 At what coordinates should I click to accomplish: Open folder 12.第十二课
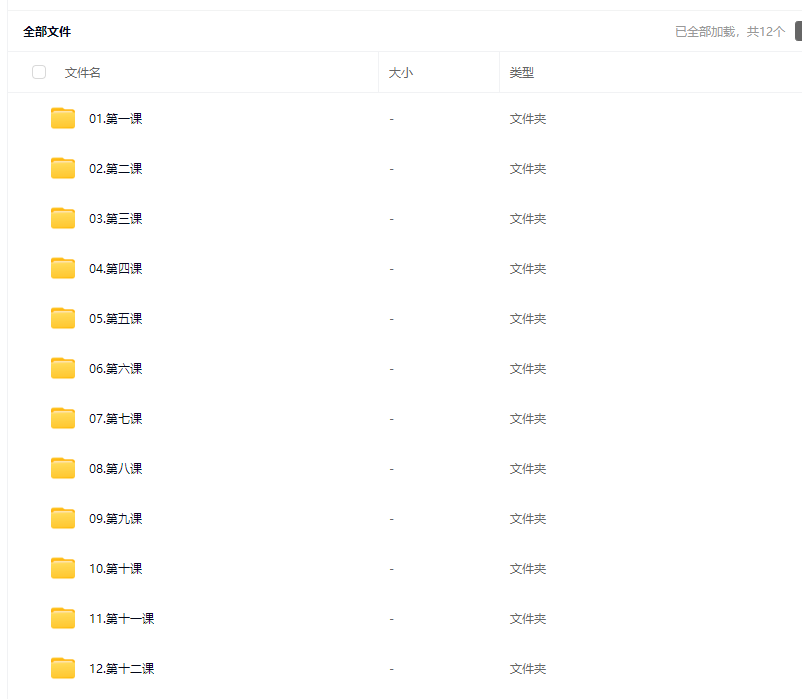(121, 669)
